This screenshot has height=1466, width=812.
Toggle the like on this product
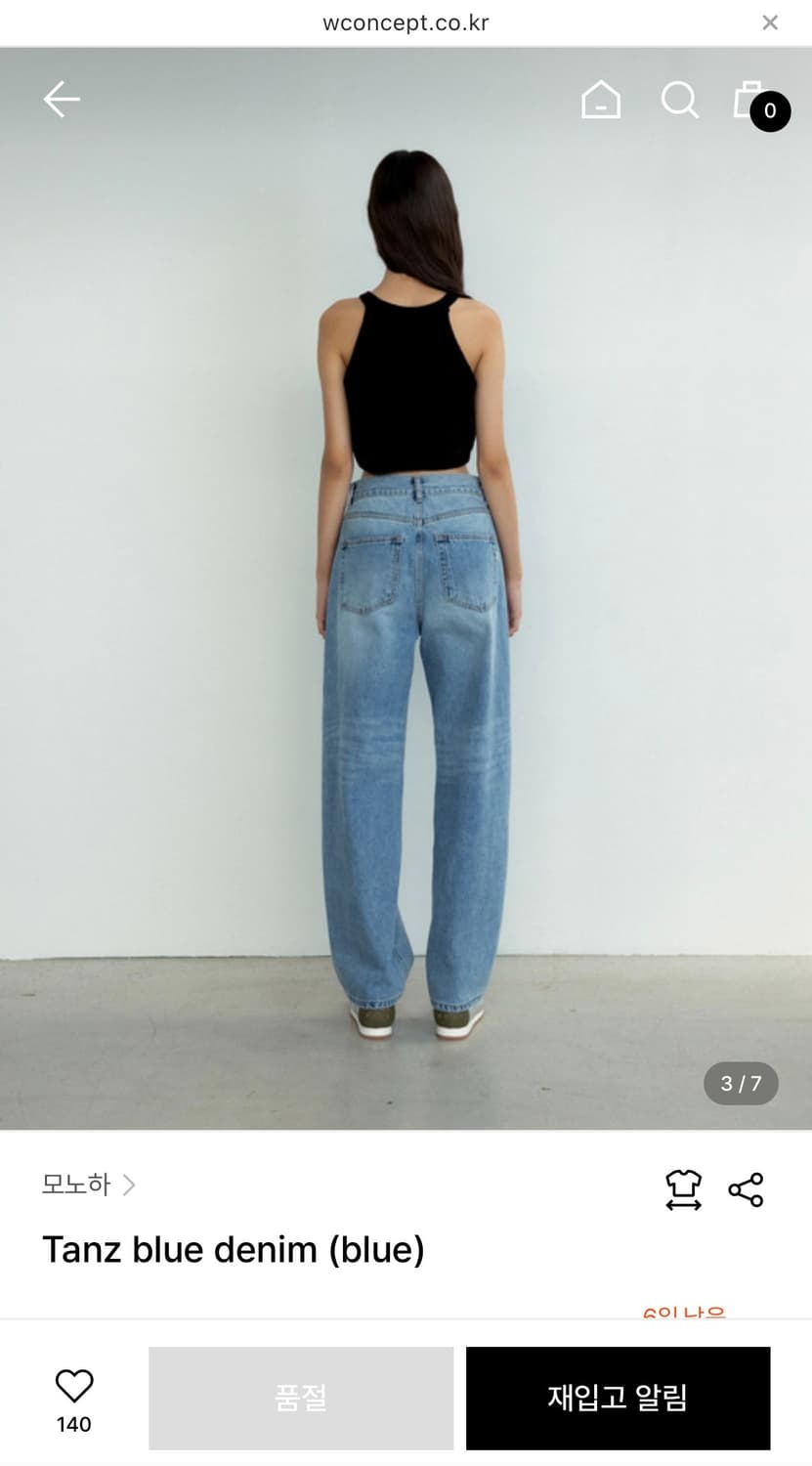pyautogui.click(x=73, y=1384)
